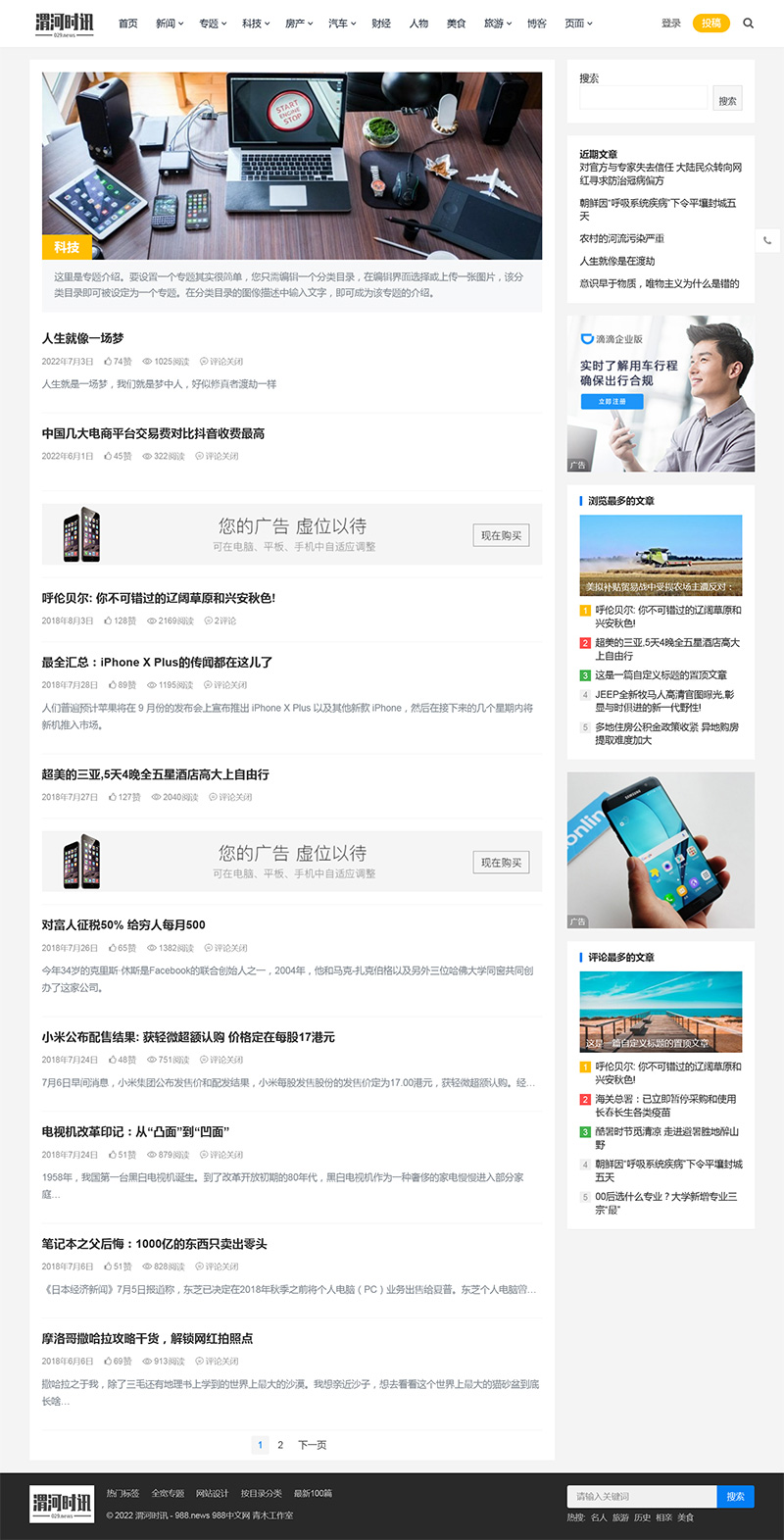The image size is (784, 1540).
Task: Open the 财经 navigation section
Action: [381, 23]
